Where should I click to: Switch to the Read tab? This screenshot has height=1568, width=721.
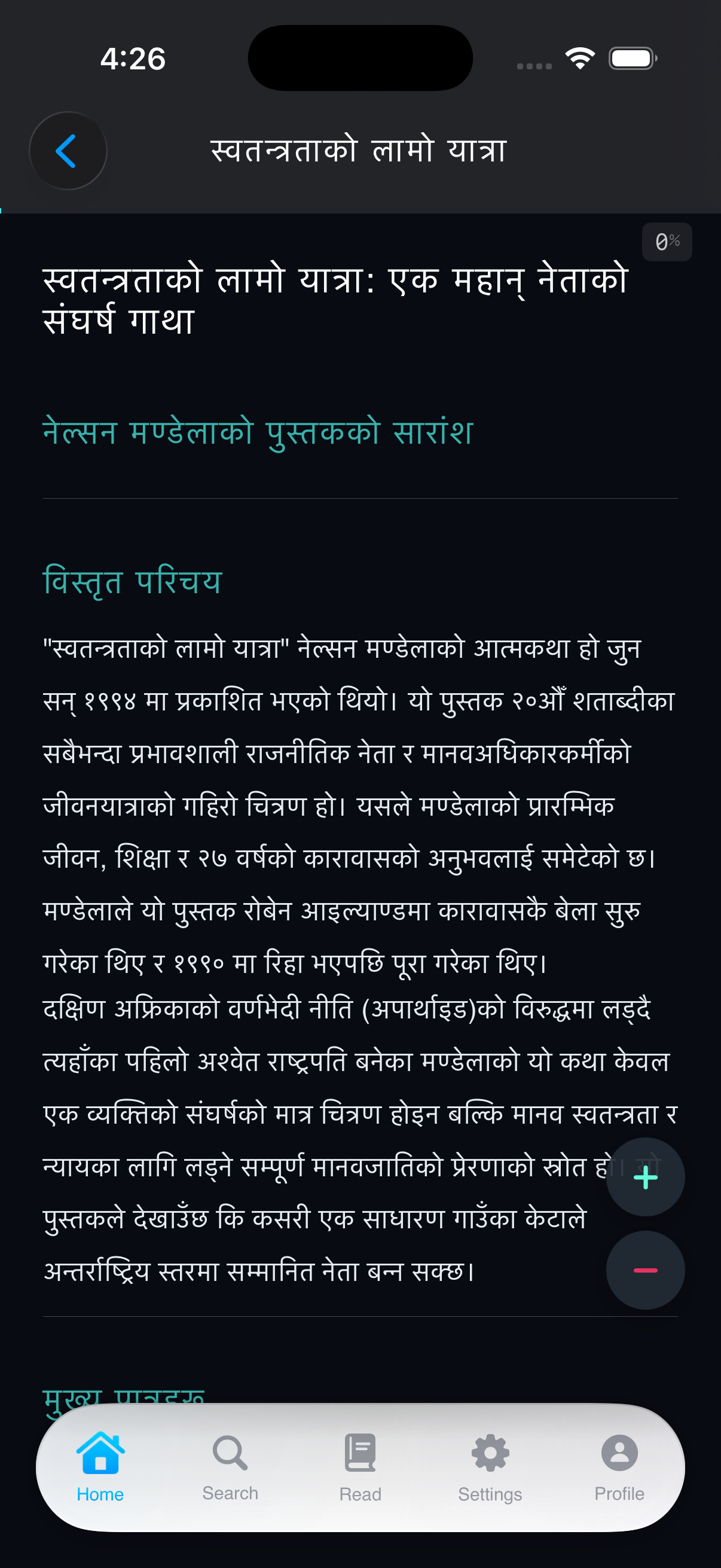[x=360, y=1467]
